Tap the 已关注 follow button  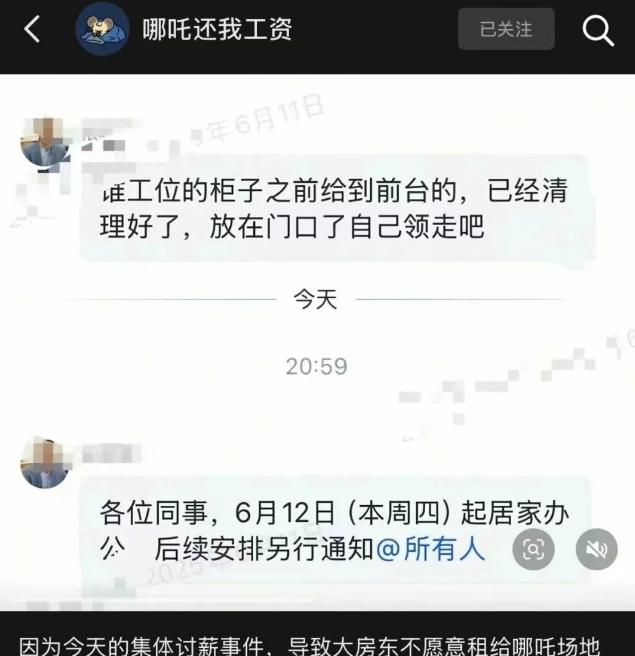(506, 30)
